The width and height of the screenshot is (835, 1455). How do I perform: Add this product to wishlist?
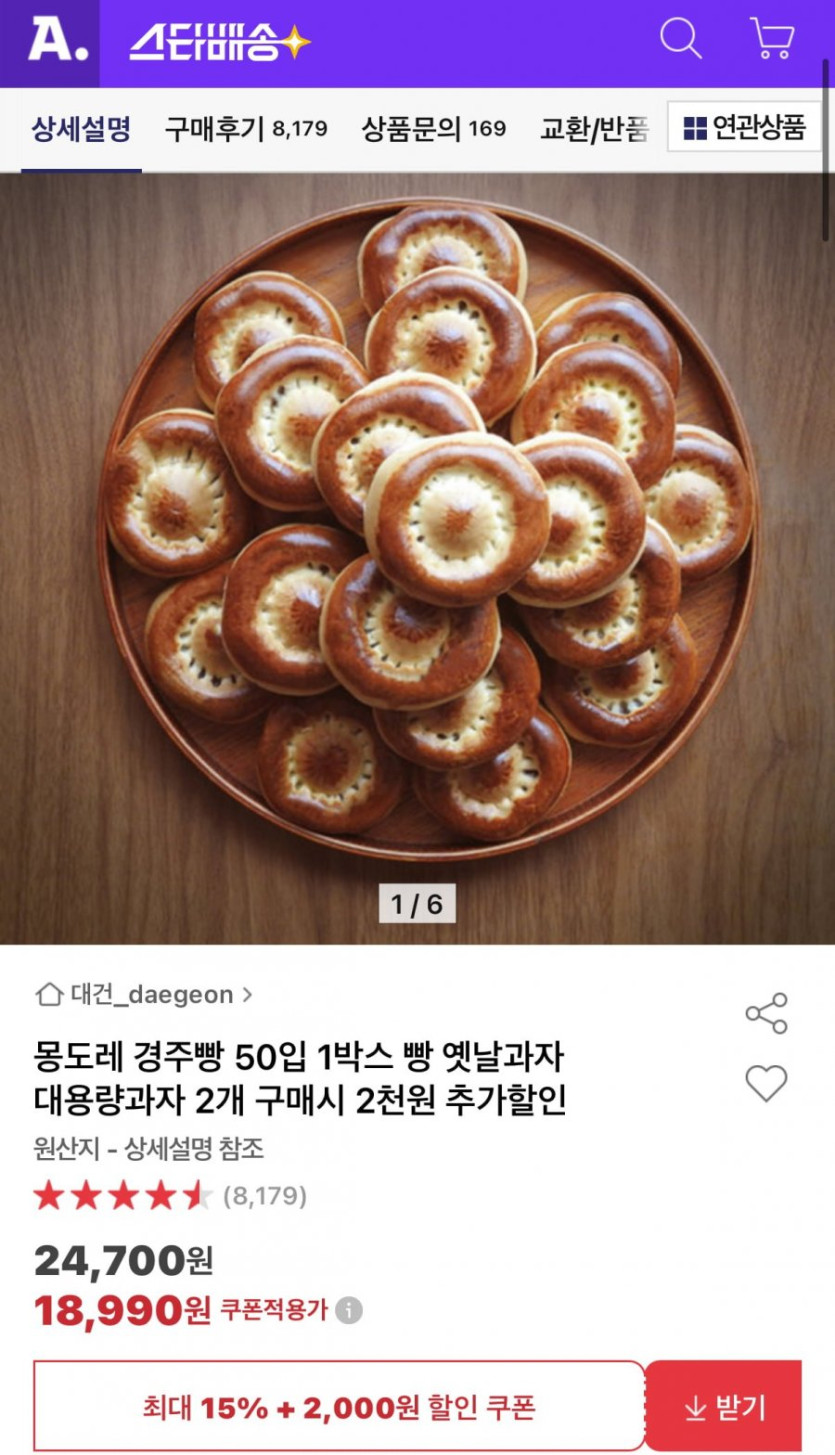[x=766, y=1083]
